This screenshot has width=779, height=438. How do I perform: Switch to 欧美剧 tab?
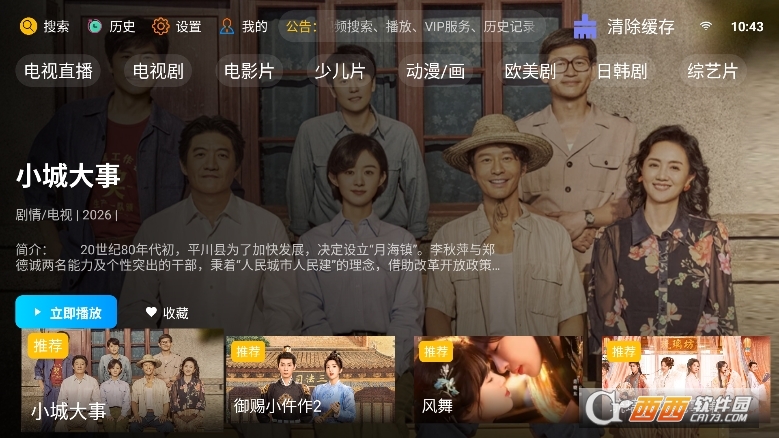[530, 71]
